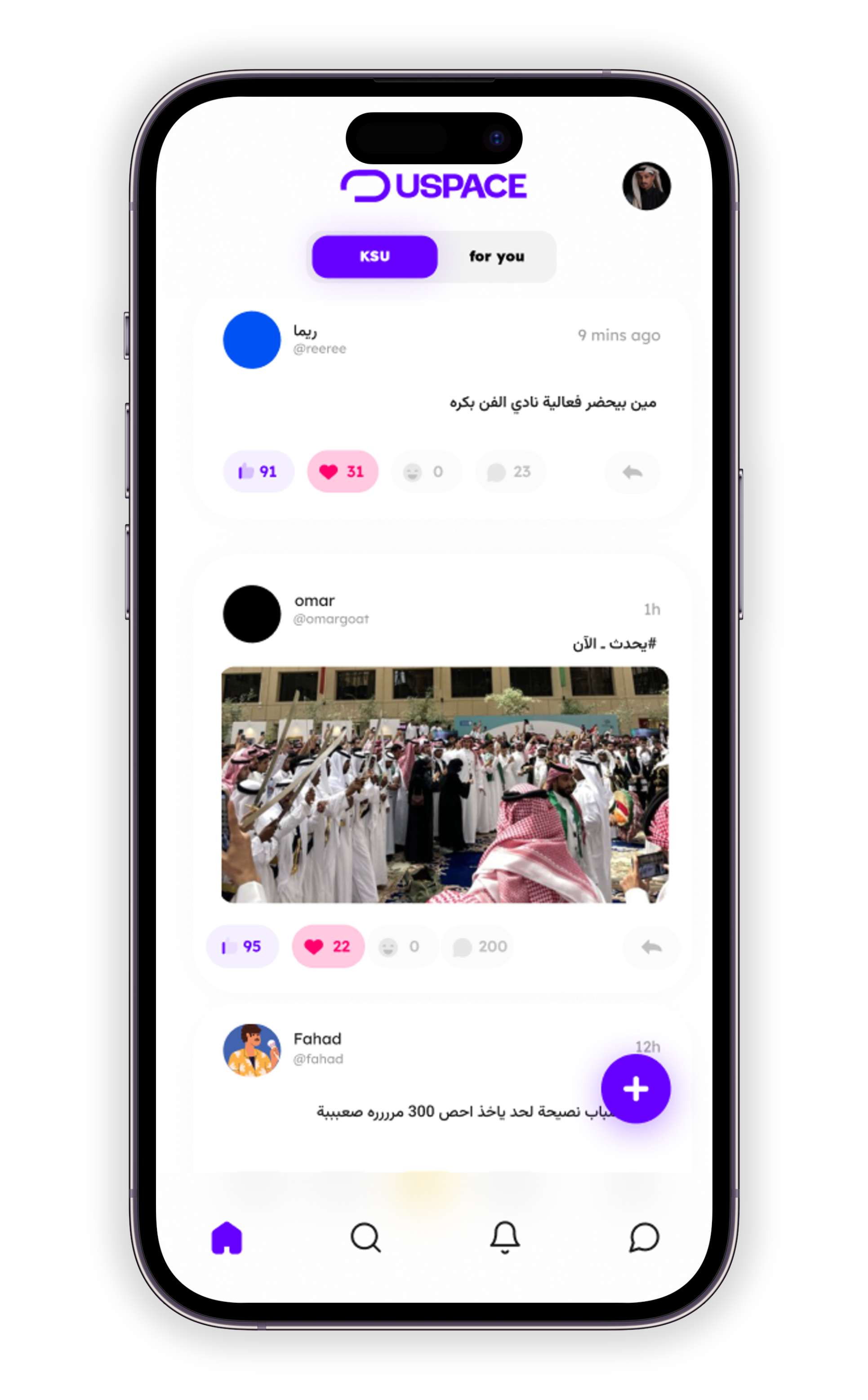The height and width of the screenshot is (1400, 868).
Task: Open the messages tab
Action: [644, 1238]
